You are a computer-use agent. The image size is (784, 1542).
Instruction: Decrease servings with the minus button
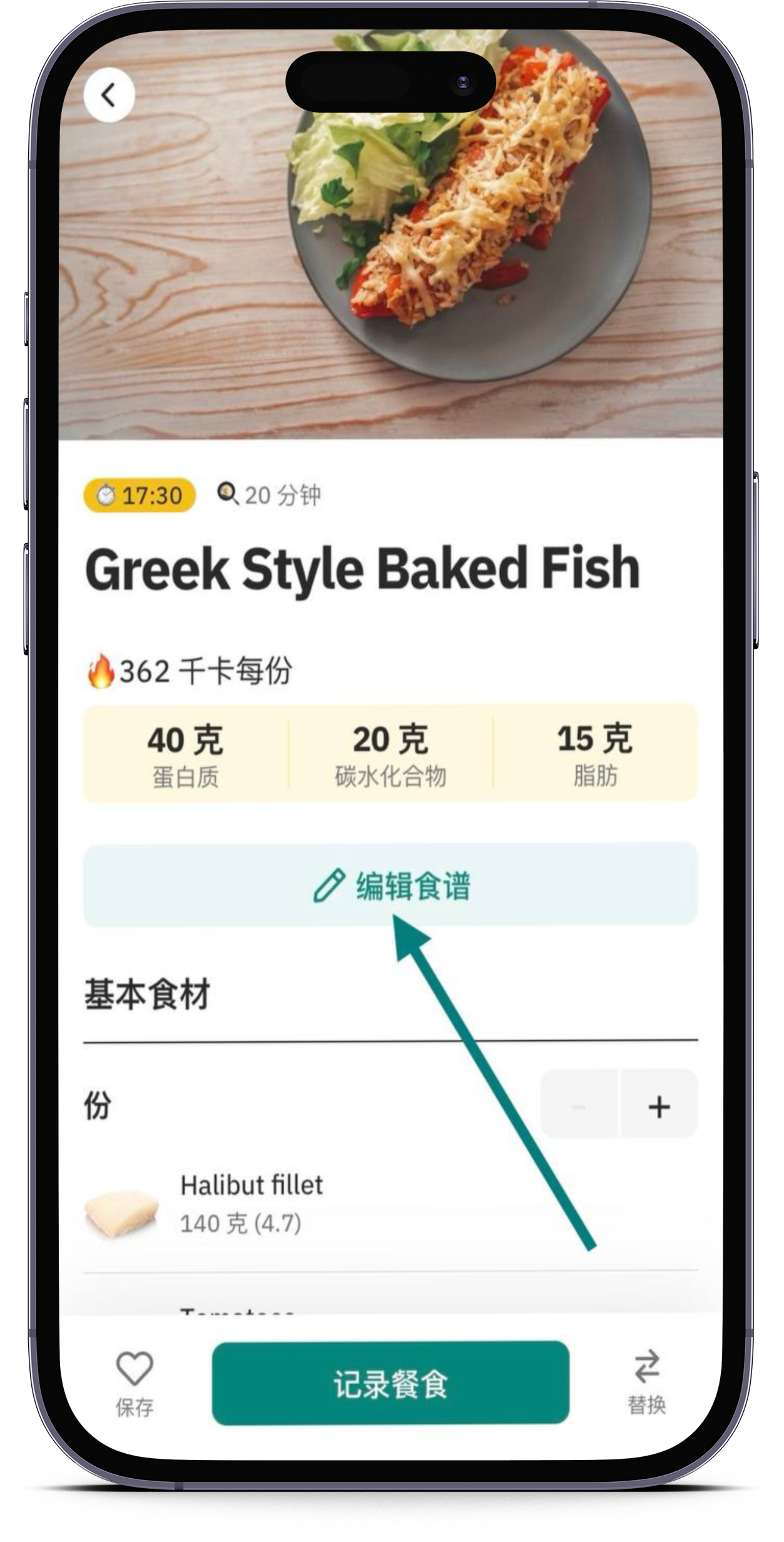coord(579,1106)
